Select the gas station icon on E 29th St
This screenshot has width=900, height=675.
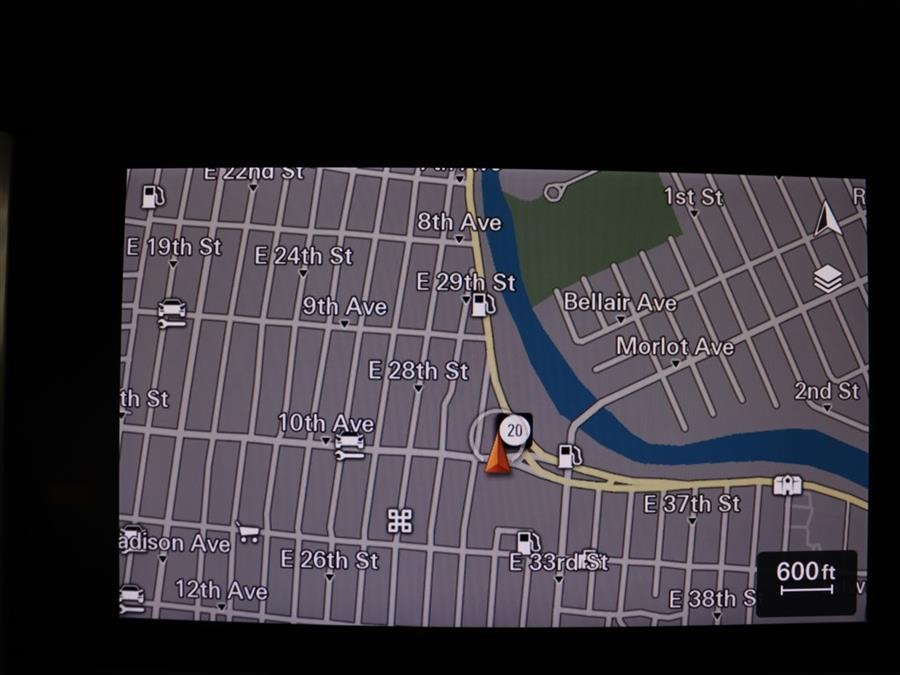481,304
